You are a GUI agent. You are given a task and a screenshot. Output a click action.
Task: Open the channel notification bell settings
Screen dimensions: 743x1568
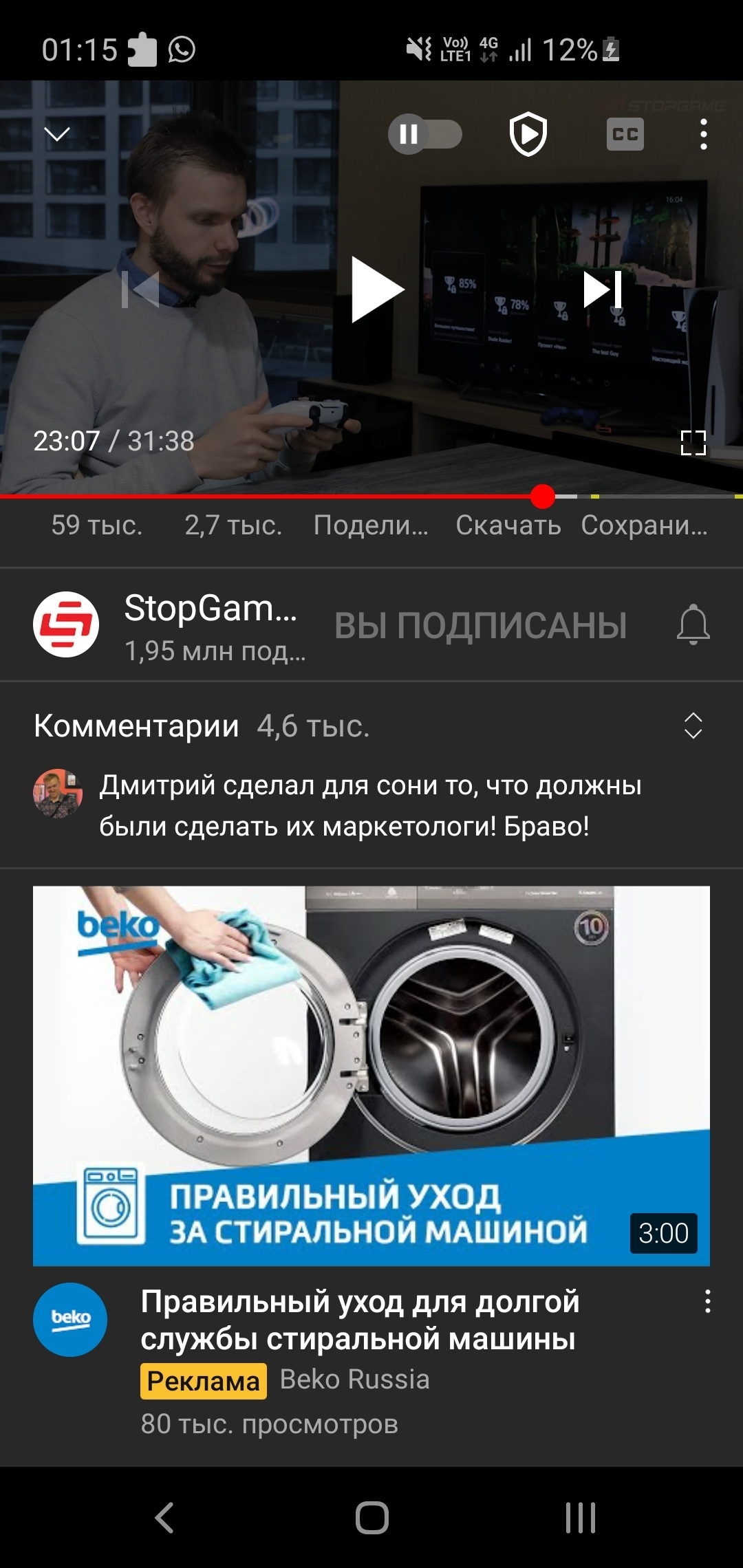point(693,624)
